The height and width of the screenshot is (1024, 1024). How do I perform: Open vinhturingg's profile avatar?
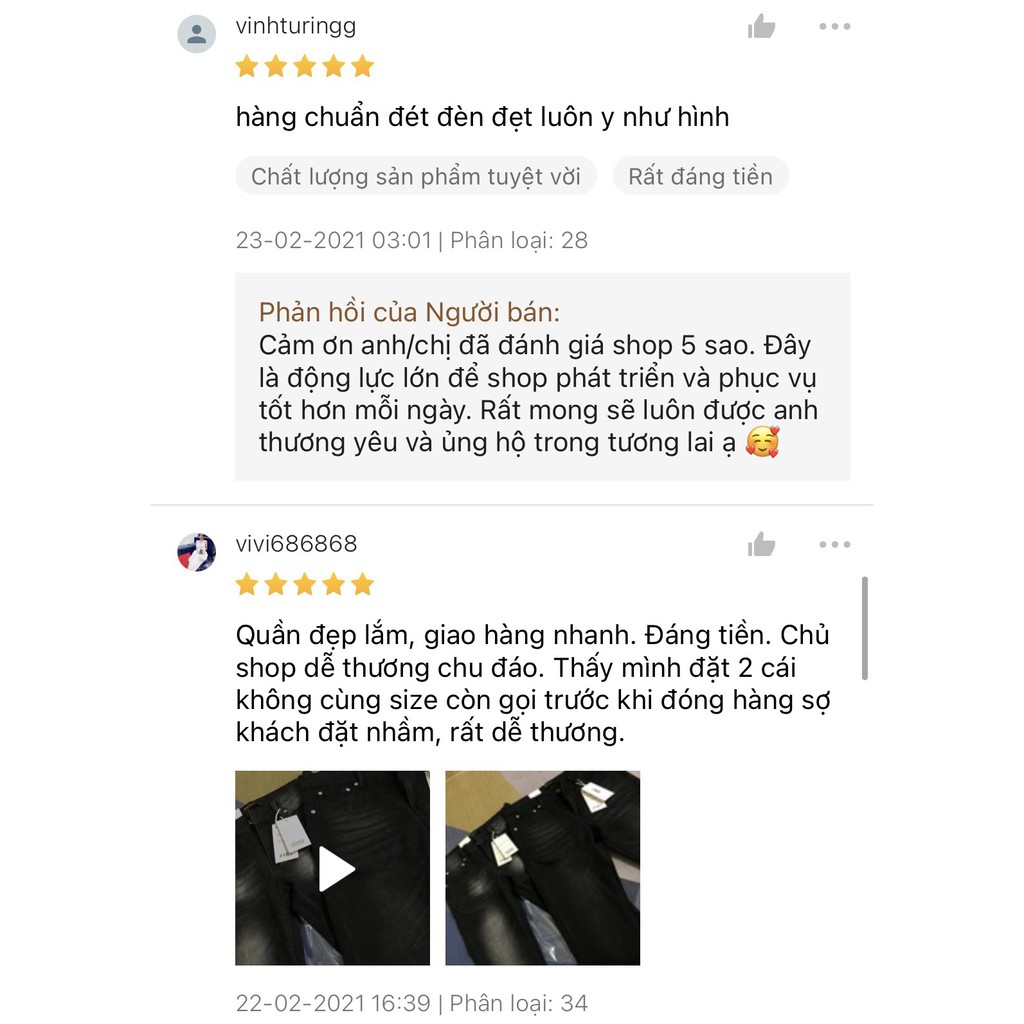click(197, 35)
